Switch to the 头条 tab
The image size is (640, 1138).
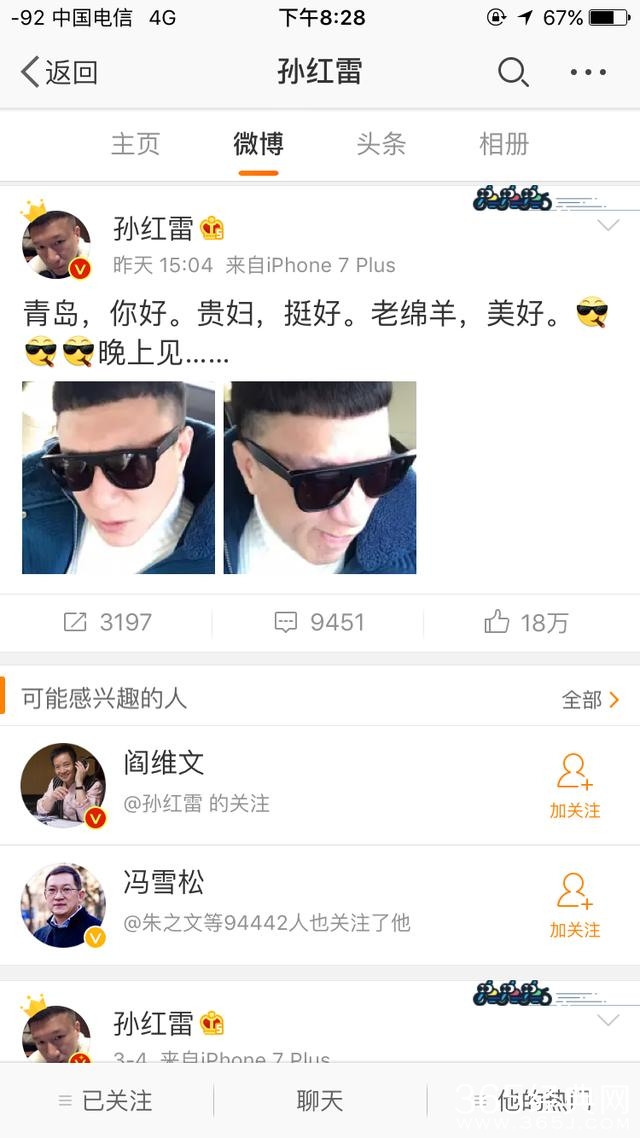click(381, 144)
